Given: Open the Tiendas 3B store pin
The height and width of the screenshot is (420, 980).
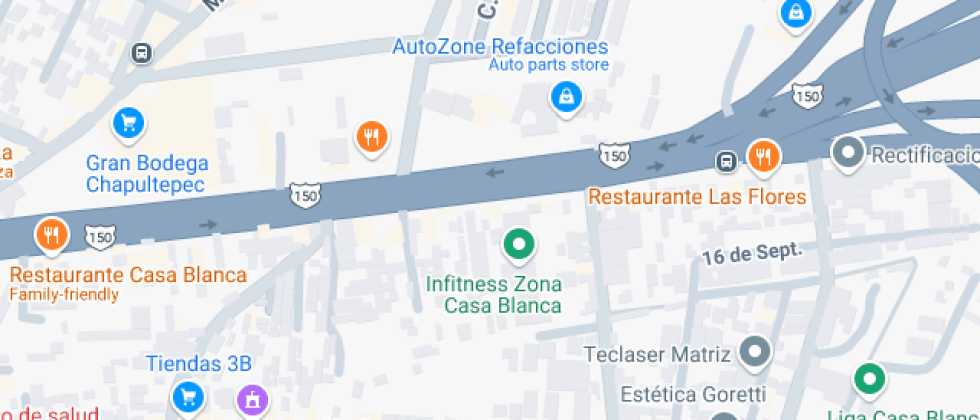Looking at the screenshot, I should [187, 397].
